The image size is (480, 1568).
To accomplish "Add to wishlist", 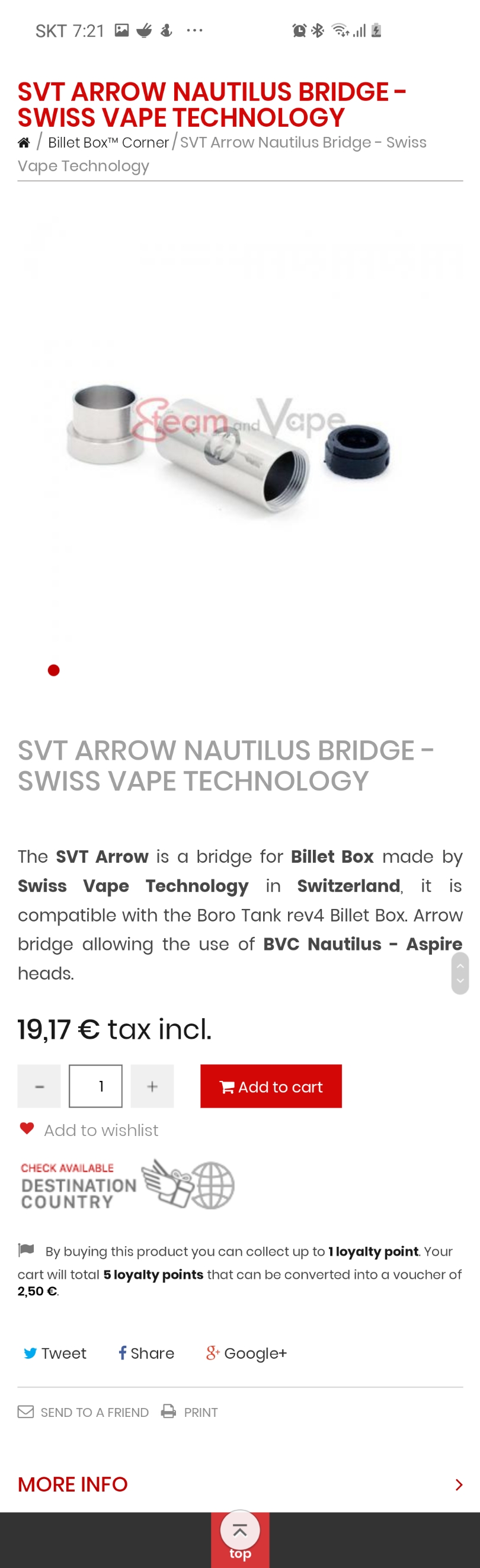I will tap(100, 1130).
